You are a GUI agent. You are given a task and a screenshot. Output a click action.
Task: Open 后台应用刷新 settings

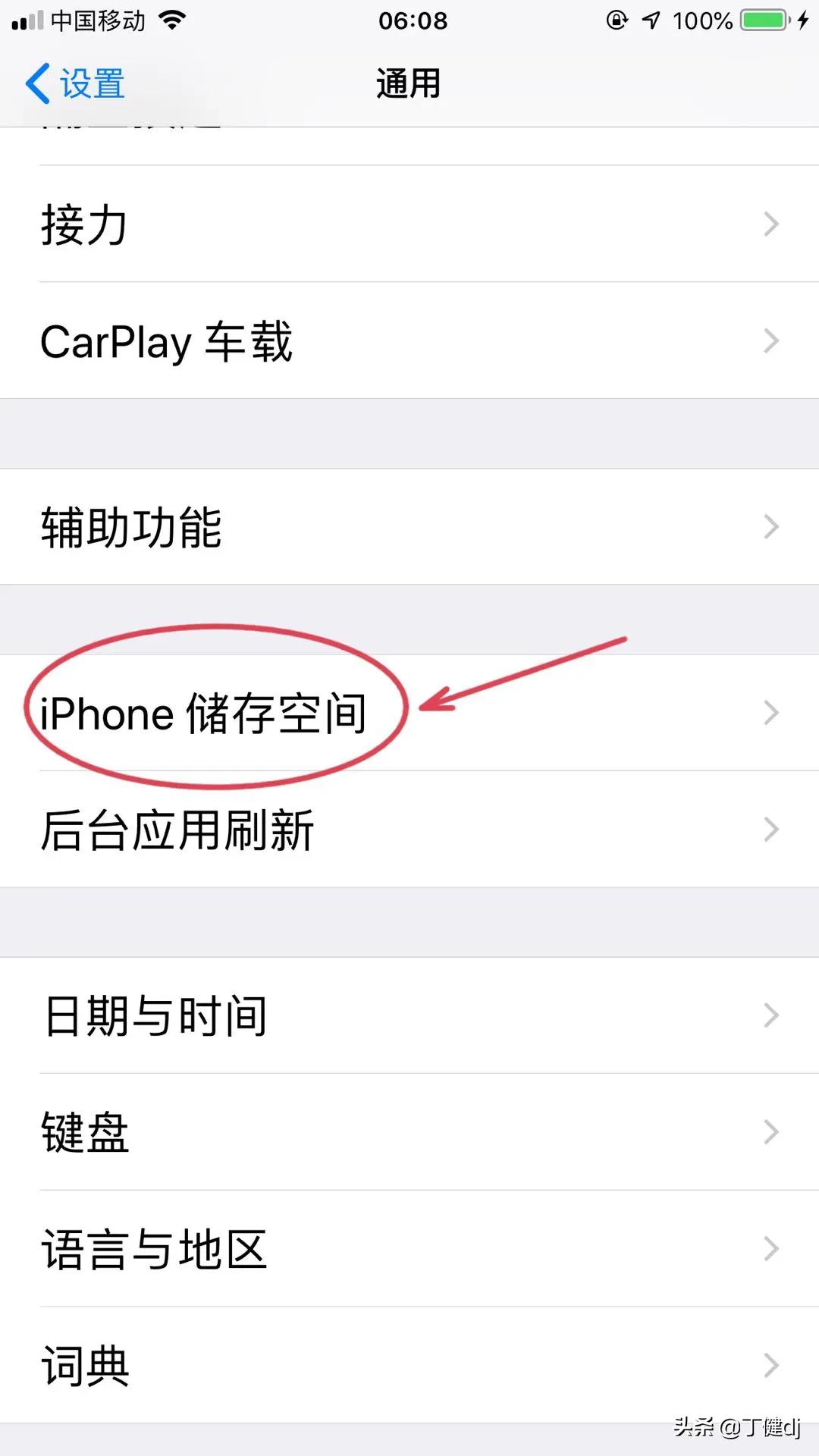coord(409,830)
